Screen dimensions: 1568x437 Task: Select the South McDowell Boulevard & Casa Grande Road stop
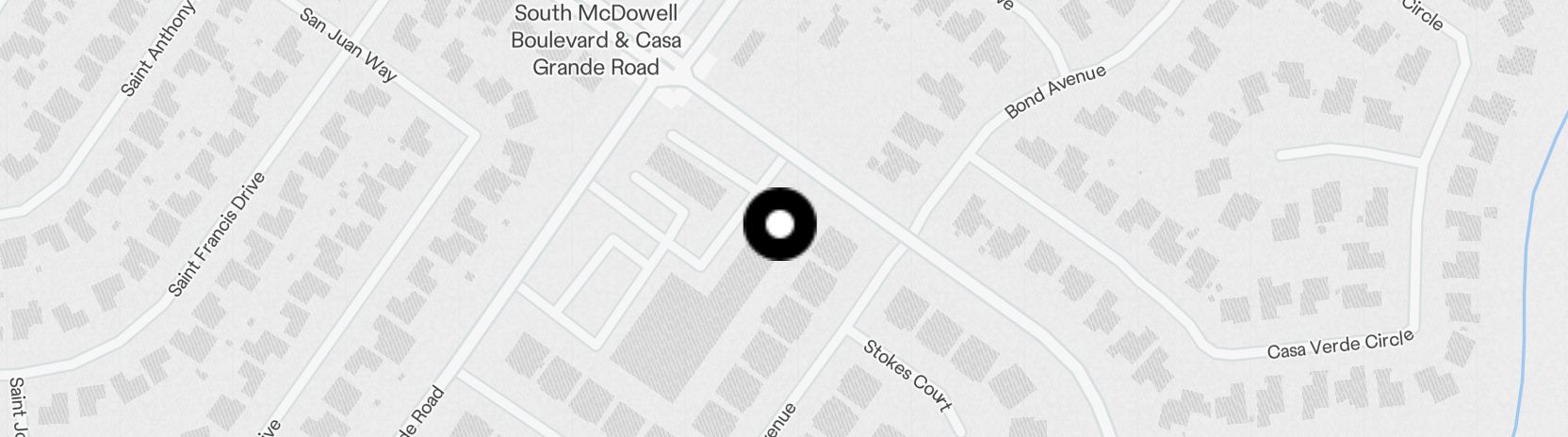click(596, 40)
